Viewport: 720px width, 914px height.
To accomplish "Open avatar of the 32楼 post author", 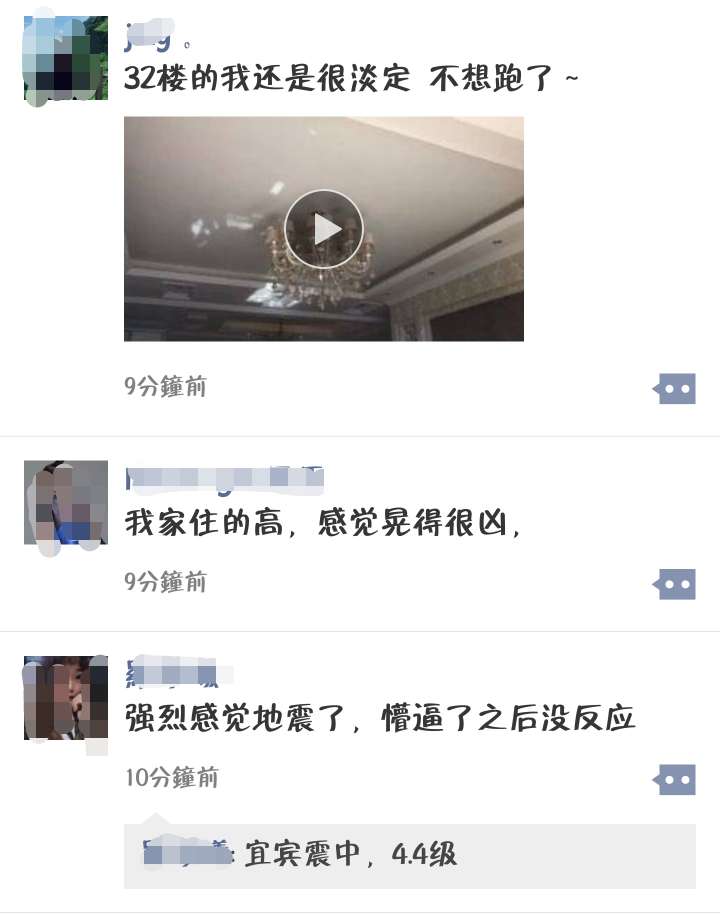I will [x=66, y=58].
